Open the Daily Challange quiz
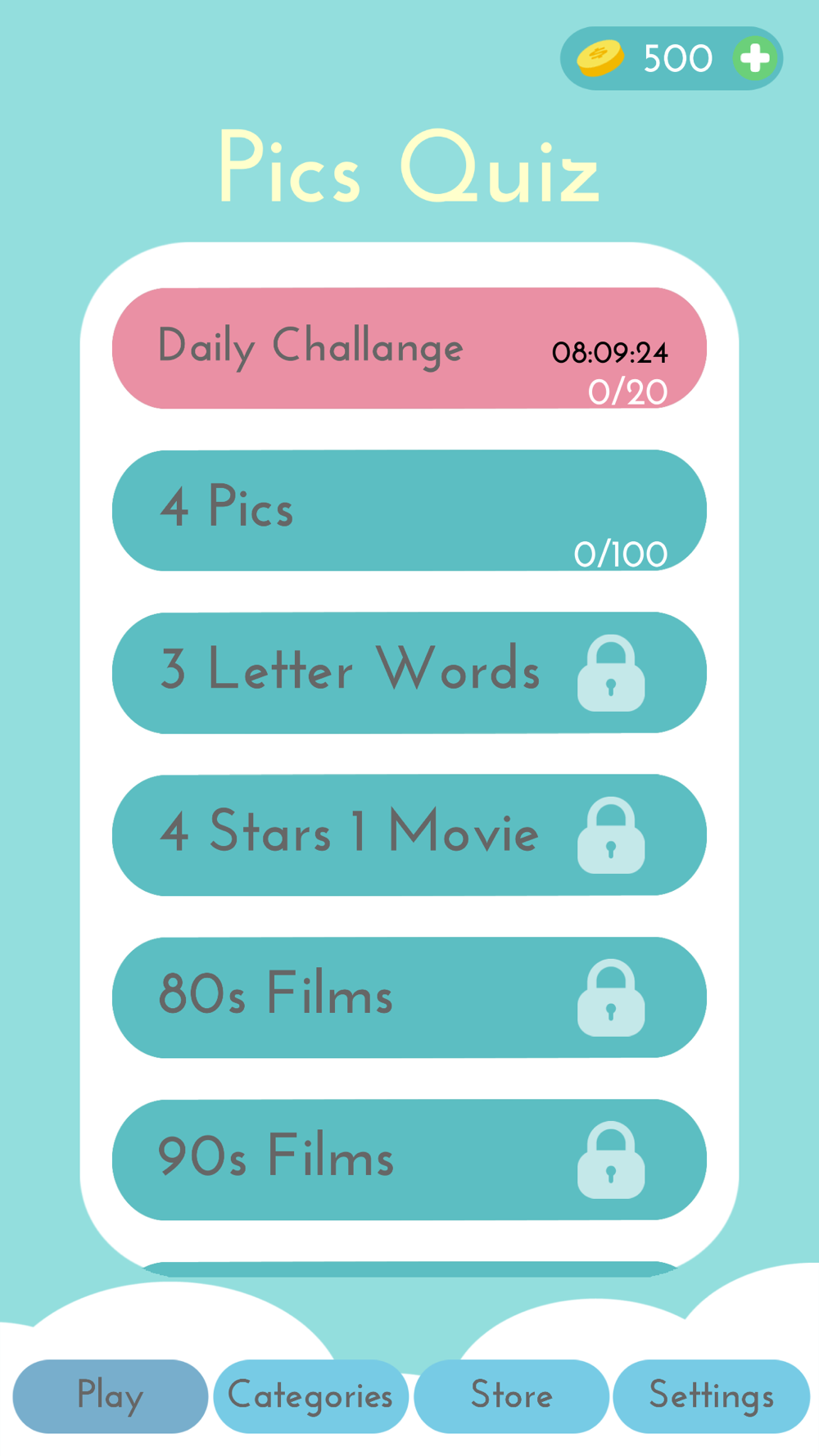Viewport: 819px width, 1456px height. (409, 348)
